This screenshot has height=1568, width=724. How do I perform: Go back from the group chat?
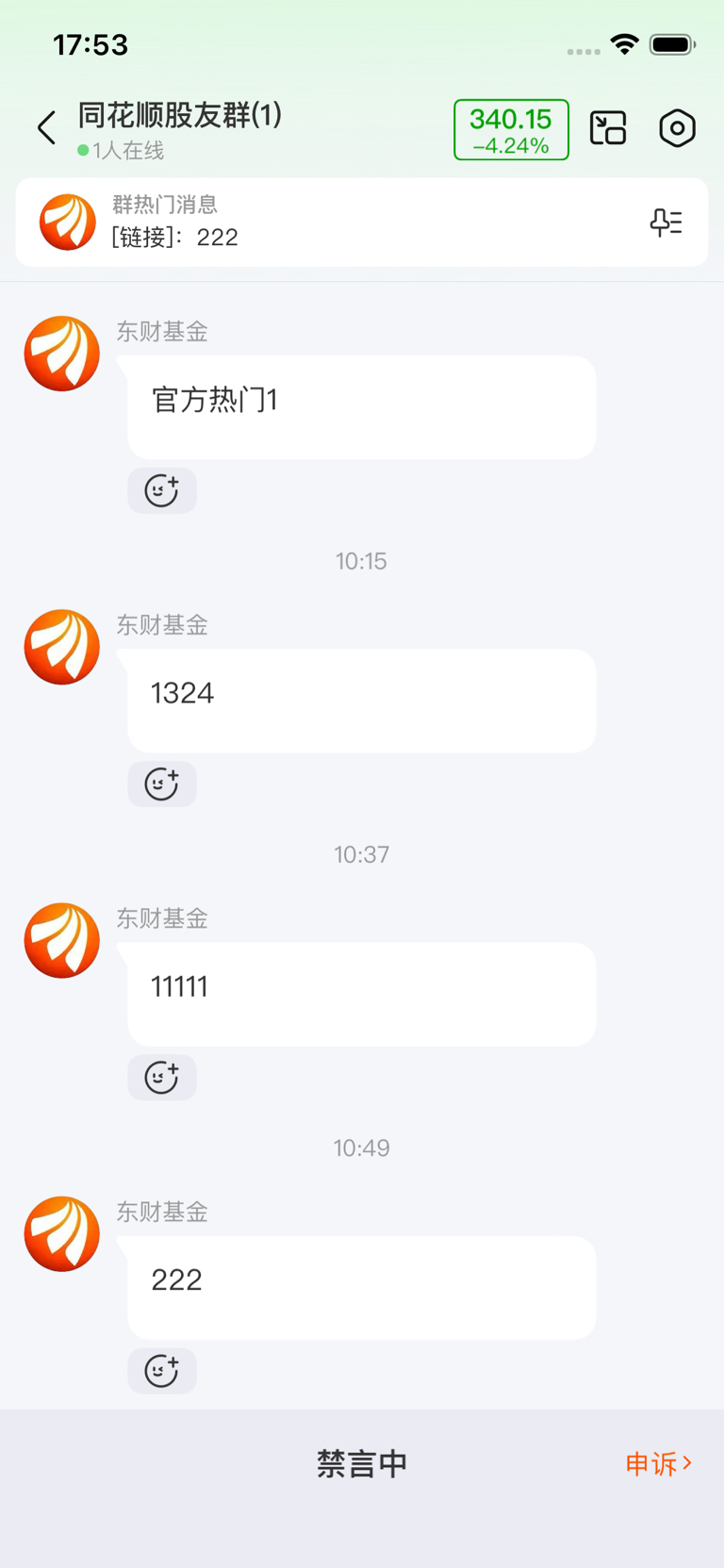tap(46, 127)
